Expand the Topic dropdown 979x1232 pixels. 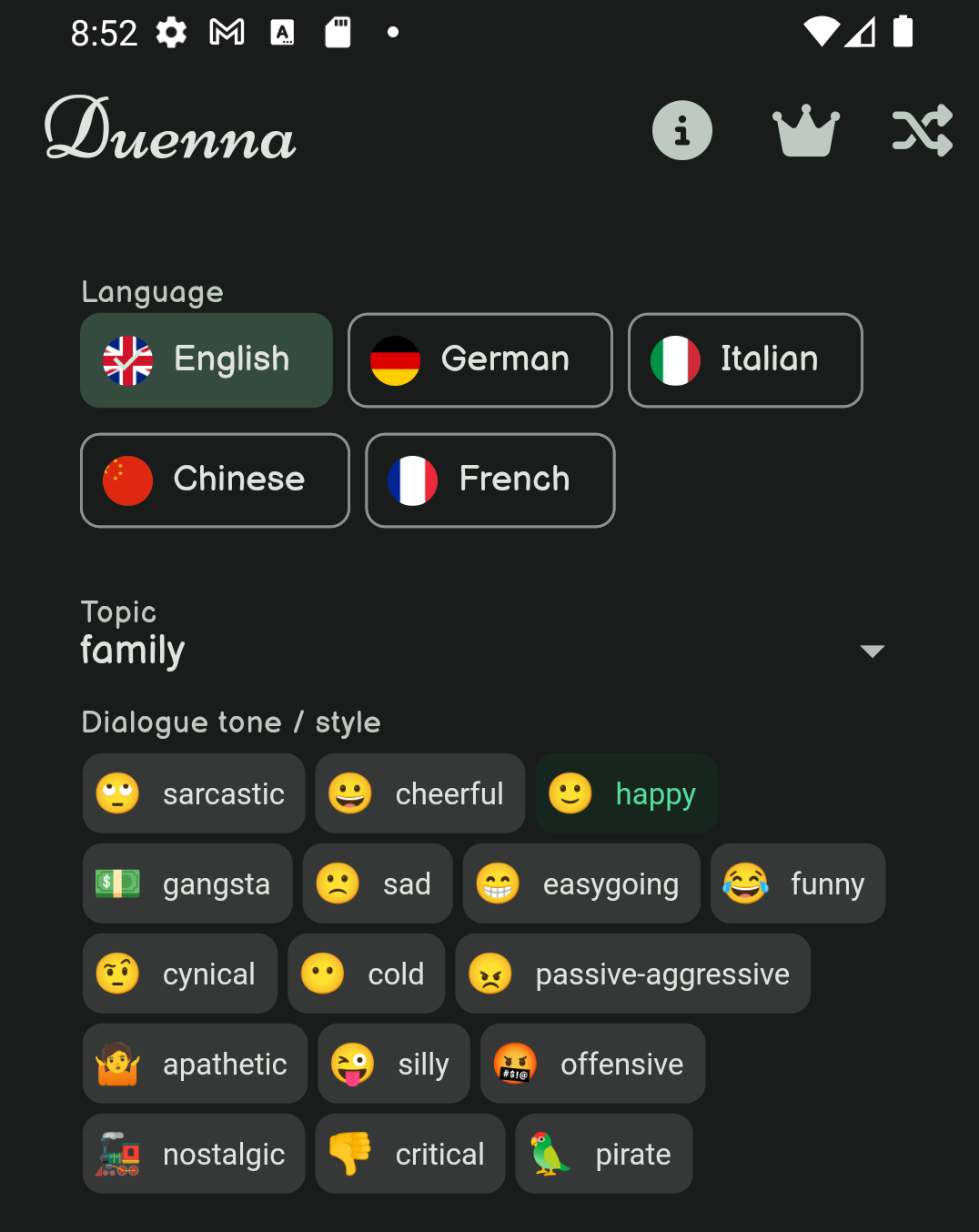[871, 651]
